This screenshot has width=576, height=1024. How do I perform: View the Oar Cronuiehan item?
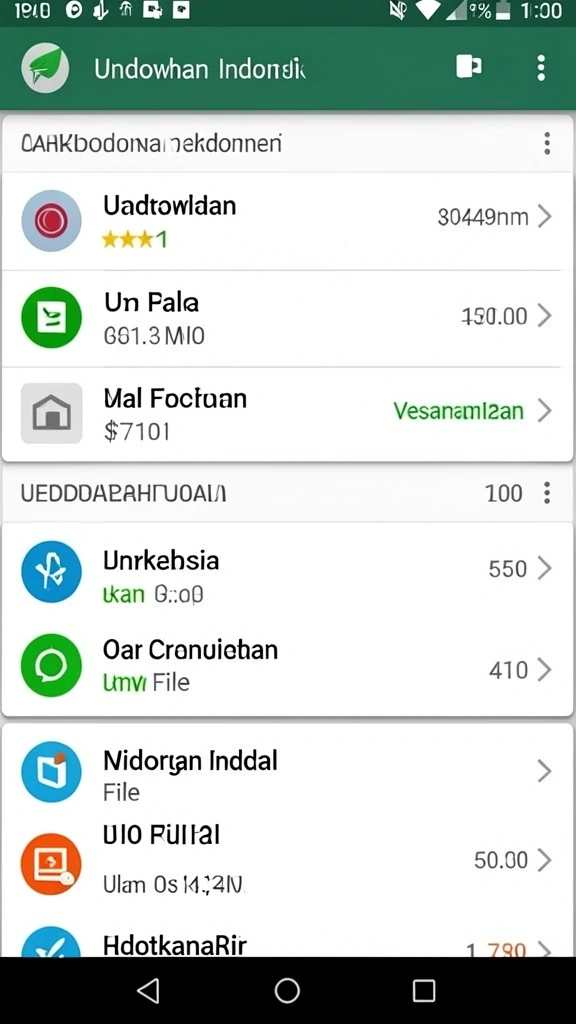point(287,666)
